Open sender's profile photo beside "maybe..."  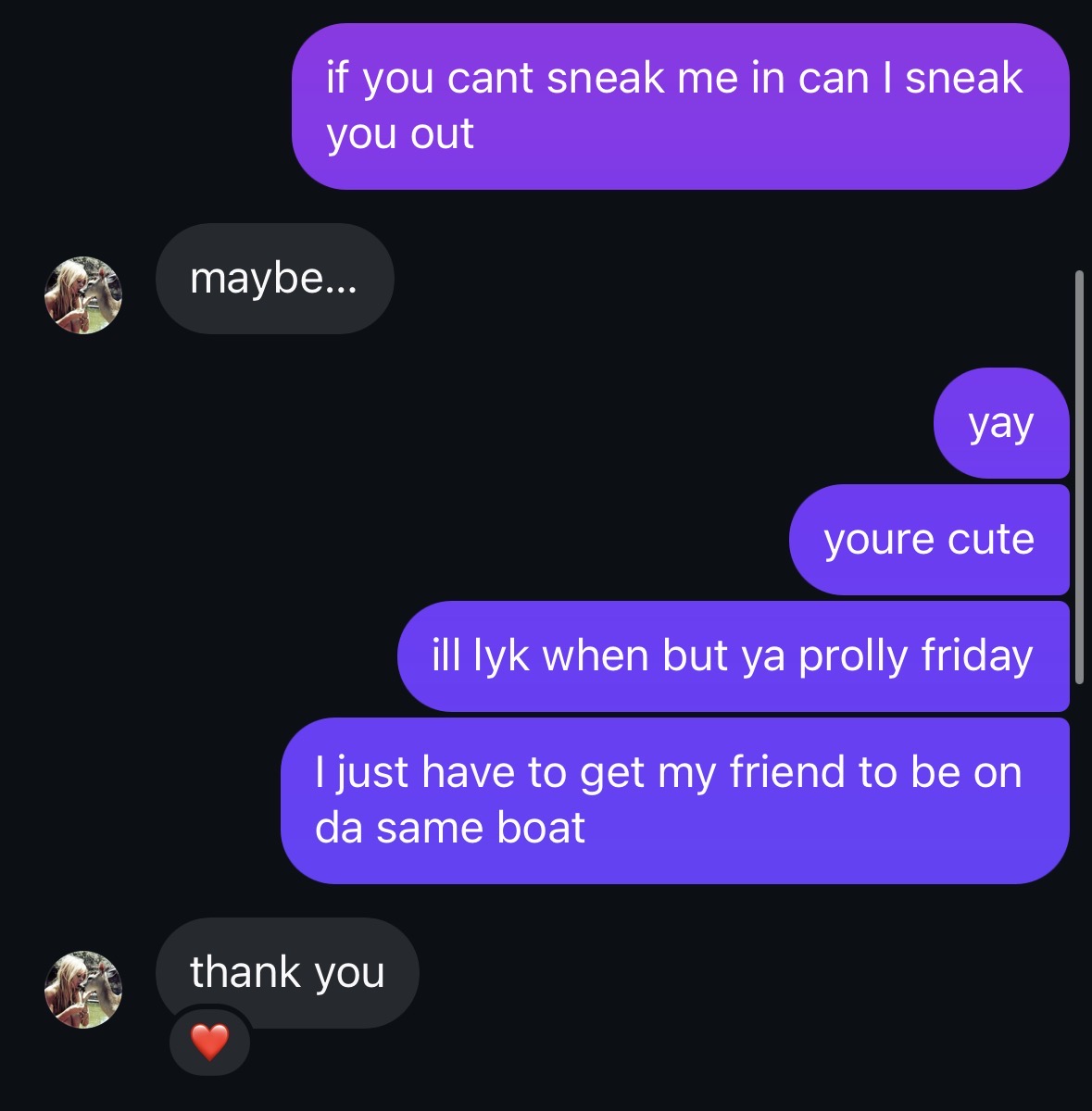(83, 295)
